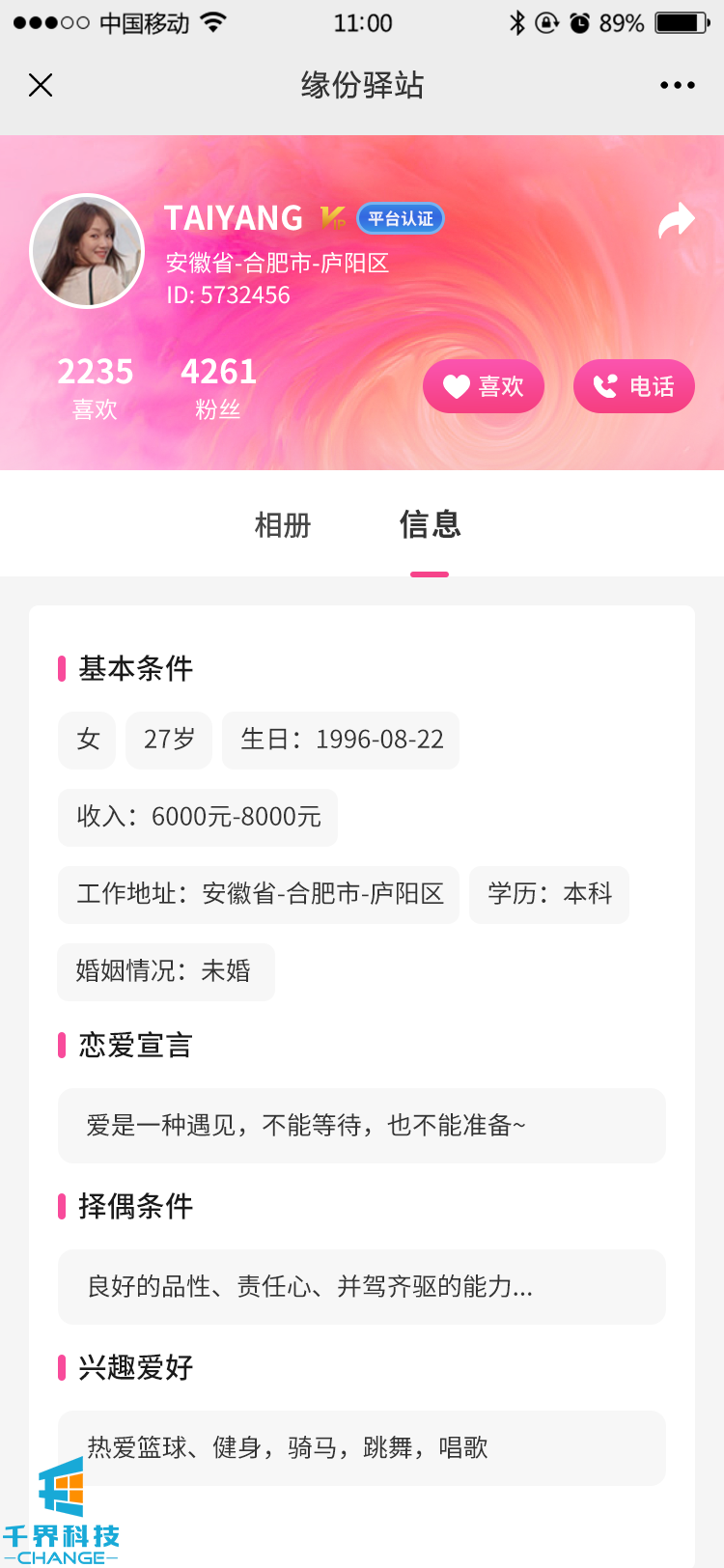The width and height of the screenshot is (724, 1568).
Task: Switch to the 相册 tab
Action: pos(283,525)
